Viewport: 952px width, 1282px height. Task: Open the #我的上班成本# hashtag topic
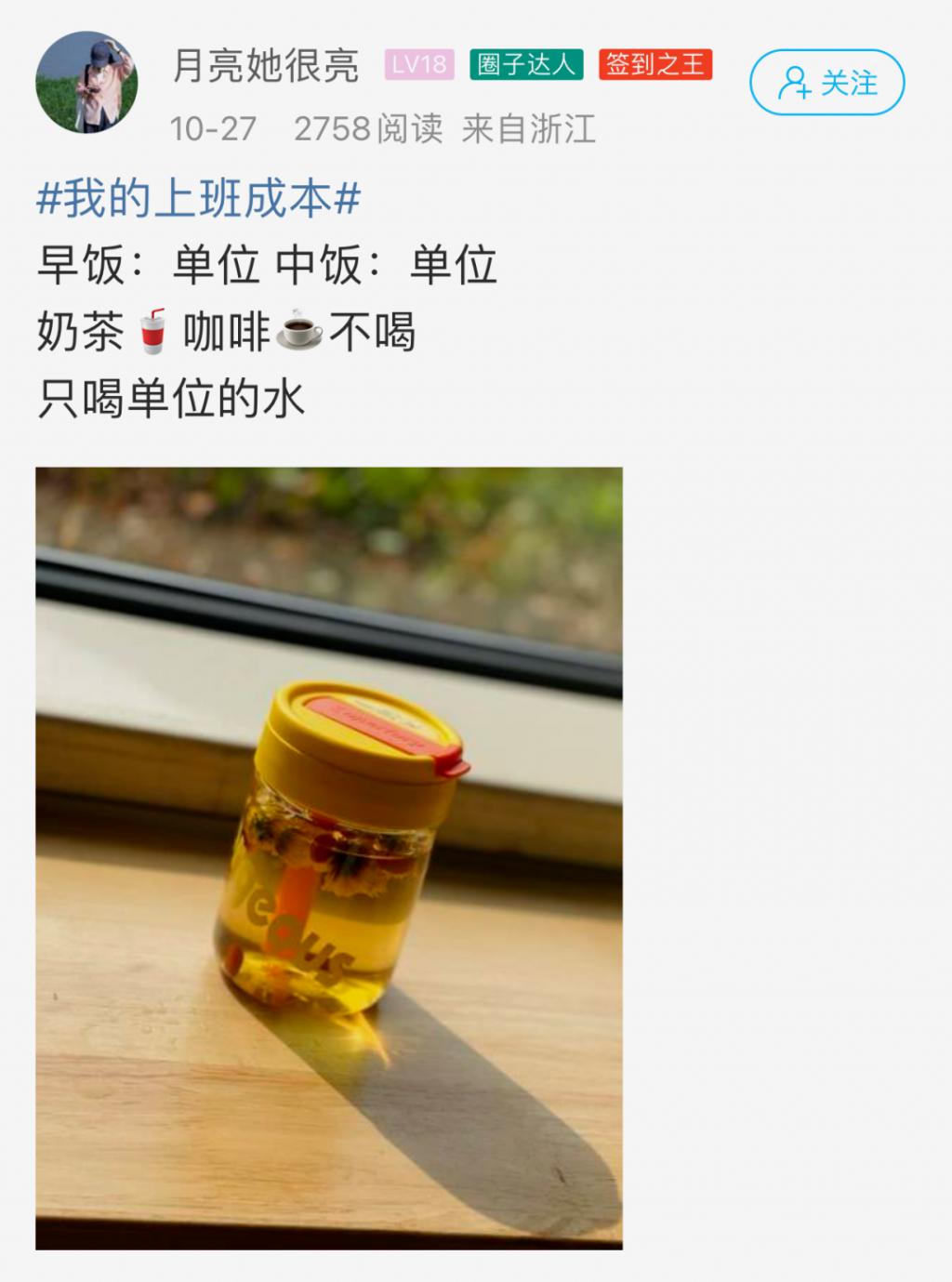pos(198,199)
